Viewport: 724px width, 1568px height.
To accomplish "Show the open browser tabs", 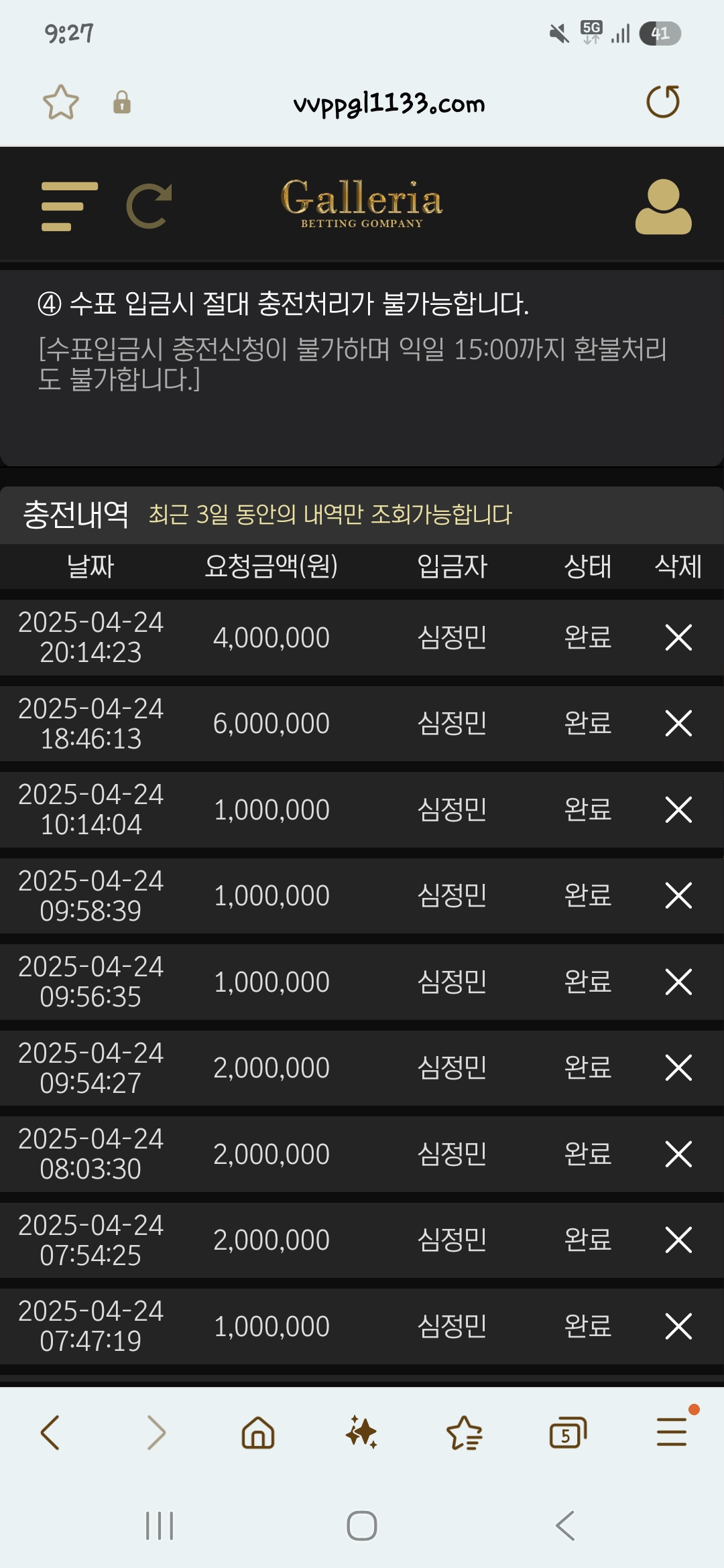I will click(567, 1433).
